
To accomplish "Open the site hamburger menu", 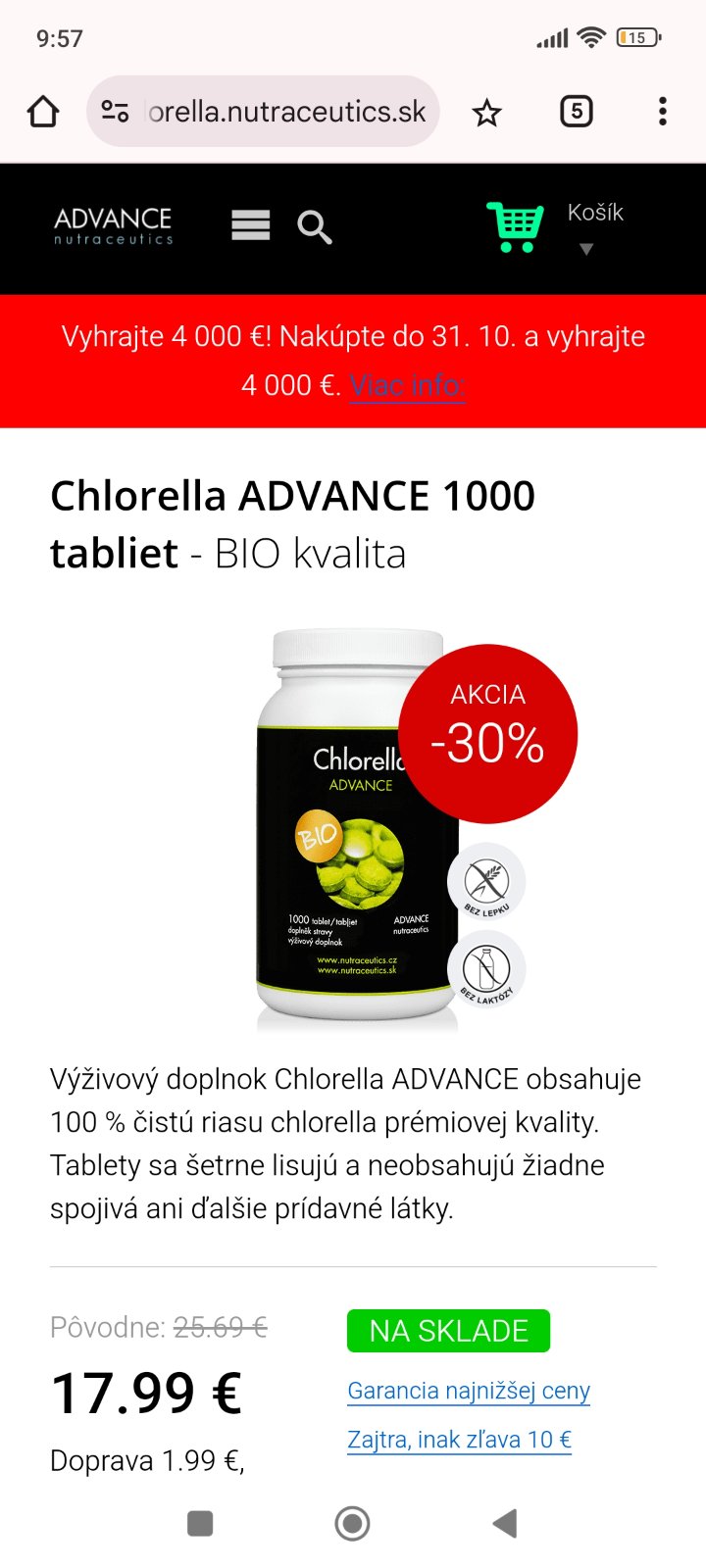I will (250, 226).
